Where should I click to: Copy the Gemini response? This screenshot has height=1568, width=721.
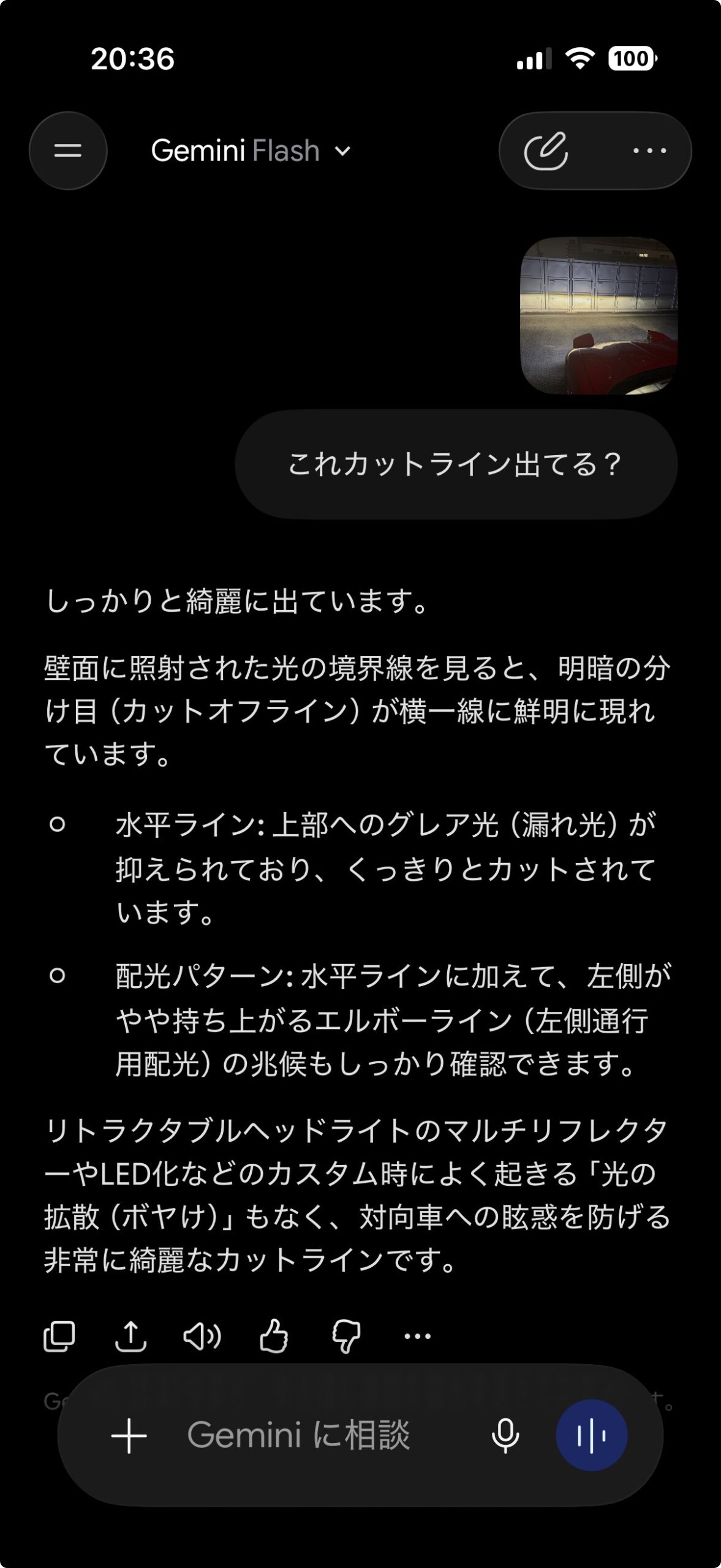tap(59, 1336)
